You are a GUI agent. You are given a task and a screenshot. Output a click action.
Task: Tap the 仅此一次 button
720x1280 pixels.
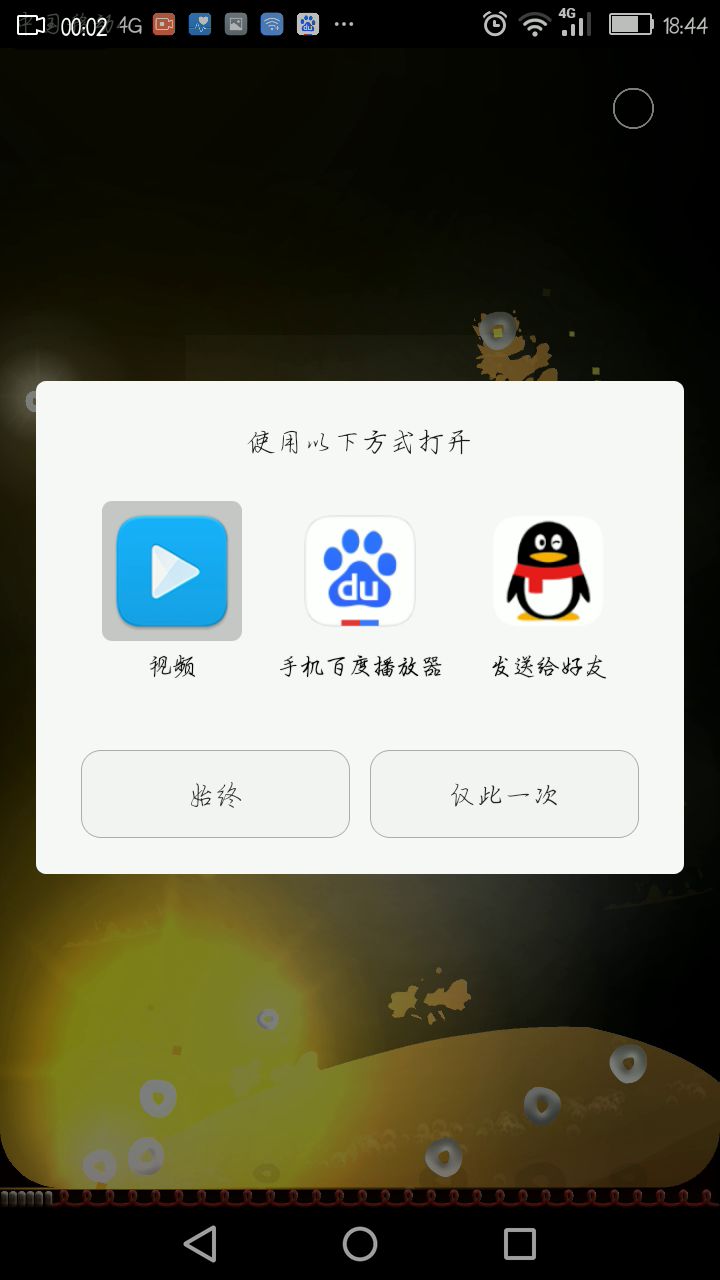pyautogui.click(x=504, y=794)
